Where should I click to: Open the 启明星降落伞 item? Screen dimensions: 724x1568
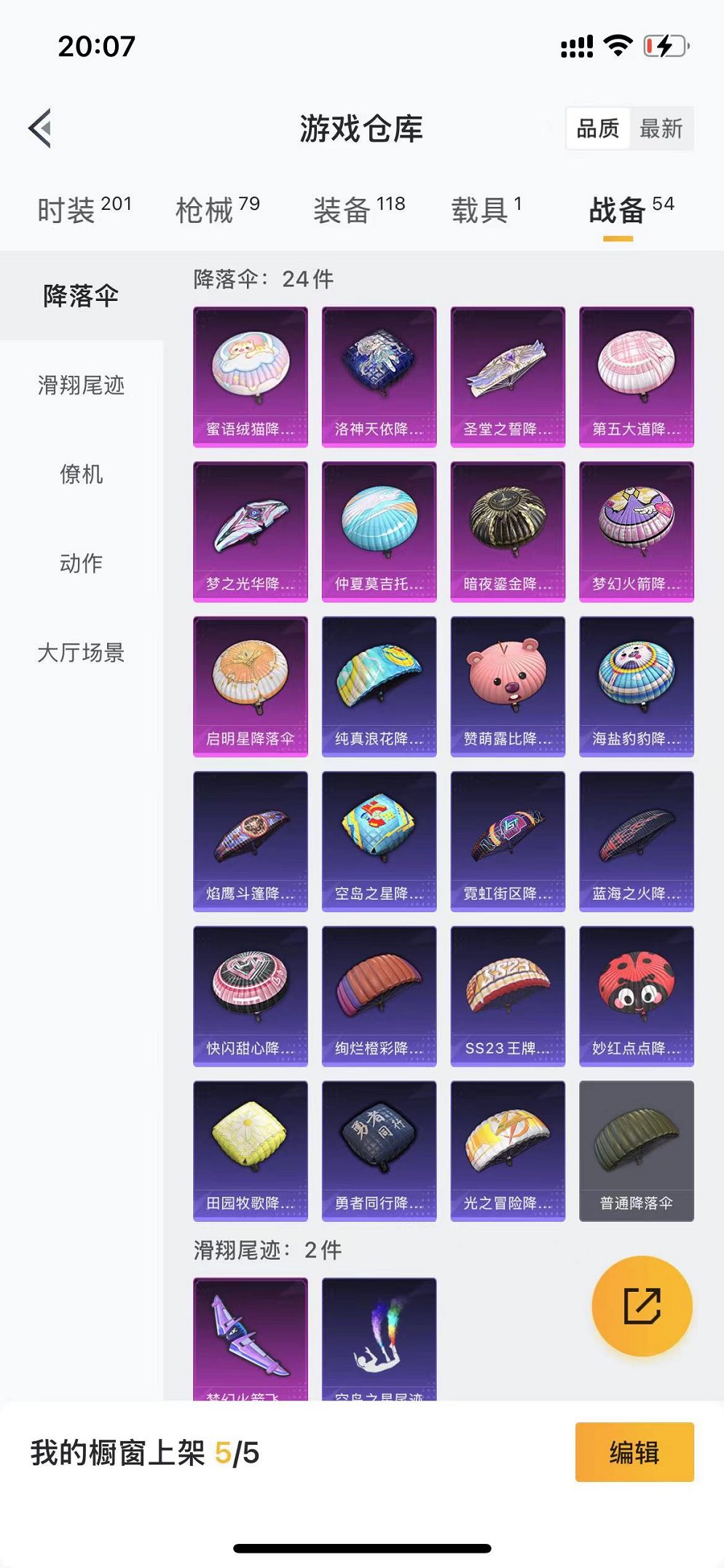pyautogui.click(x=251, y=686)
